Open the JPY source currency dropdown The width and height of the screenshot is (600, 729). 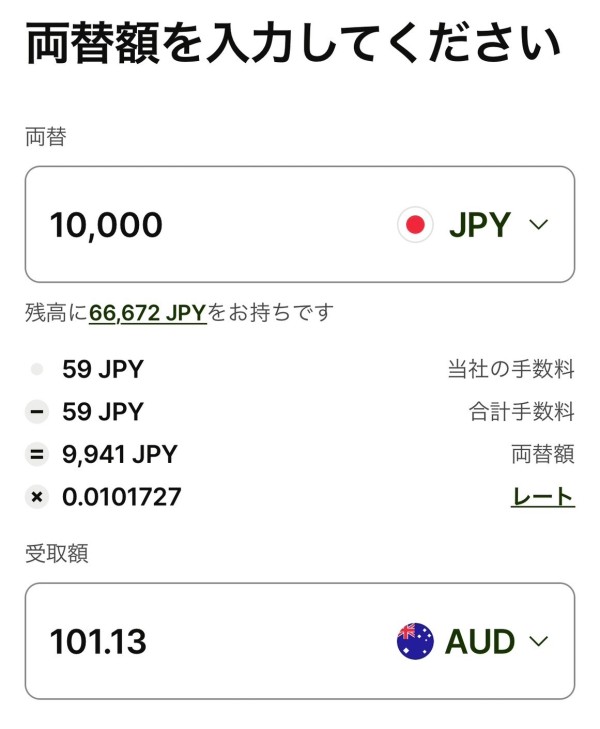tap(475, 225)
